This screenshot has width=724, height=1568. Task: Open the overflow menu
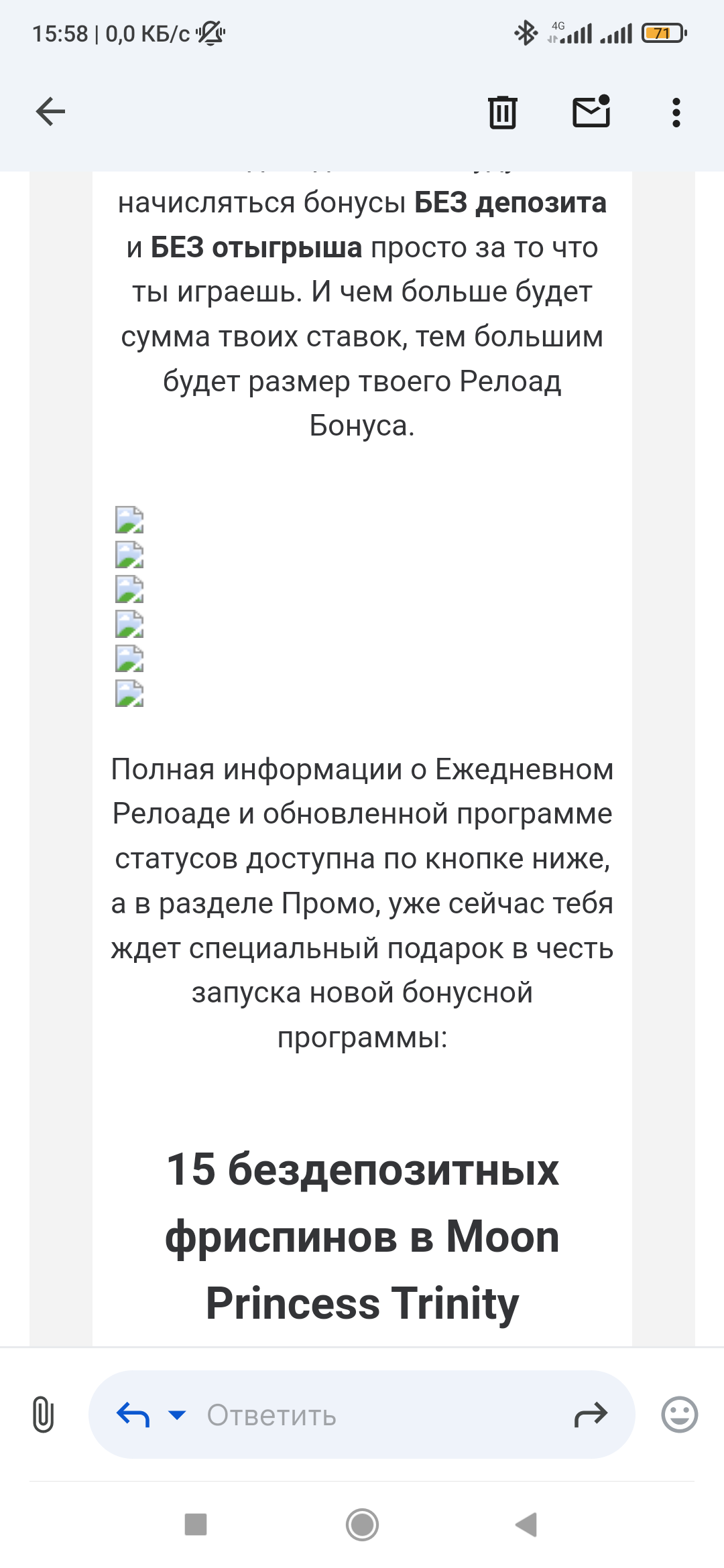pos(676,112)
